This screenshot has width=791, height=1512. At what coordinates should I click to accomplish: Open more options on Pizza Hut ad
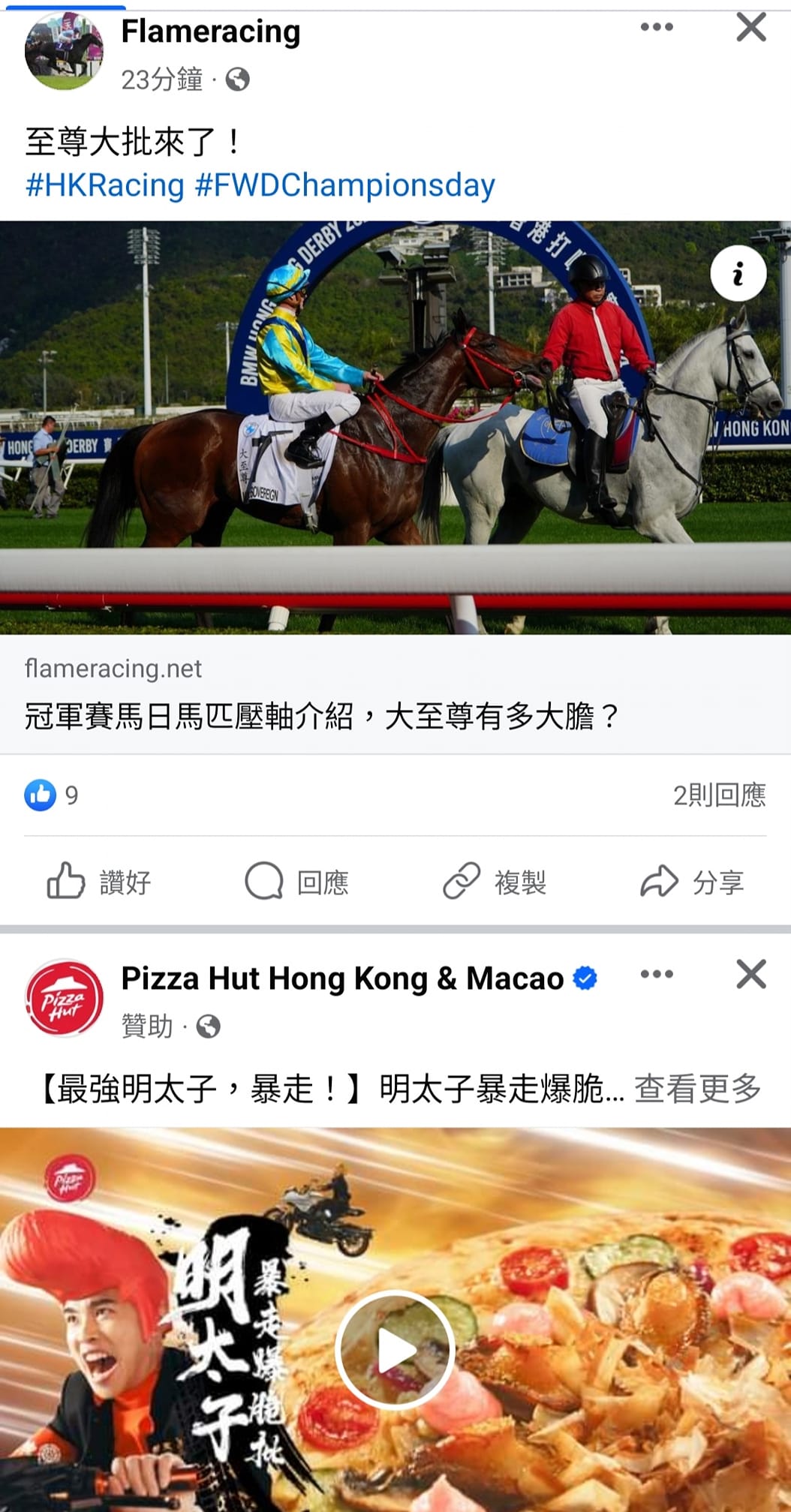point(657,975)
